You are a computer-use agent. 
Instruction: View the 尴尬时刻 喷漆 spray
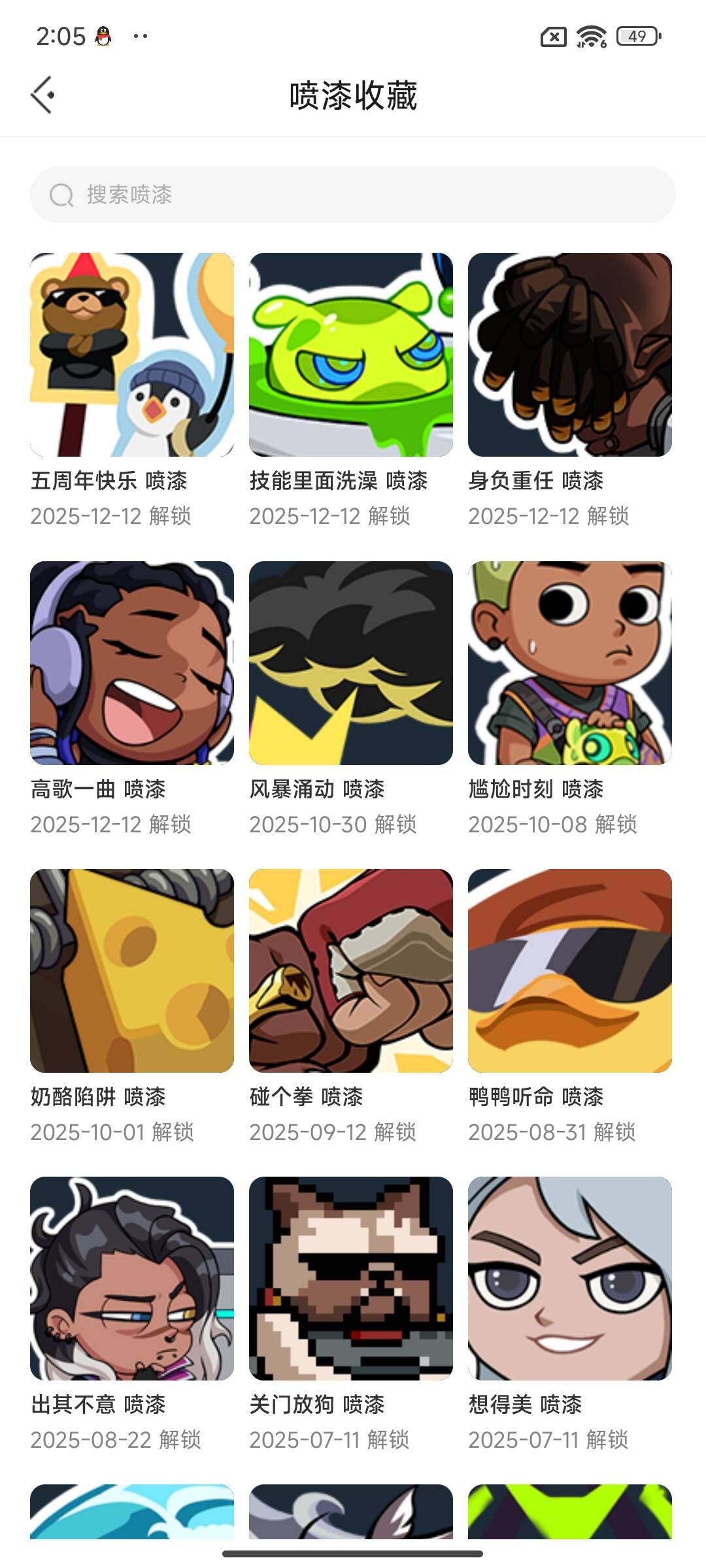pos(570,663)
